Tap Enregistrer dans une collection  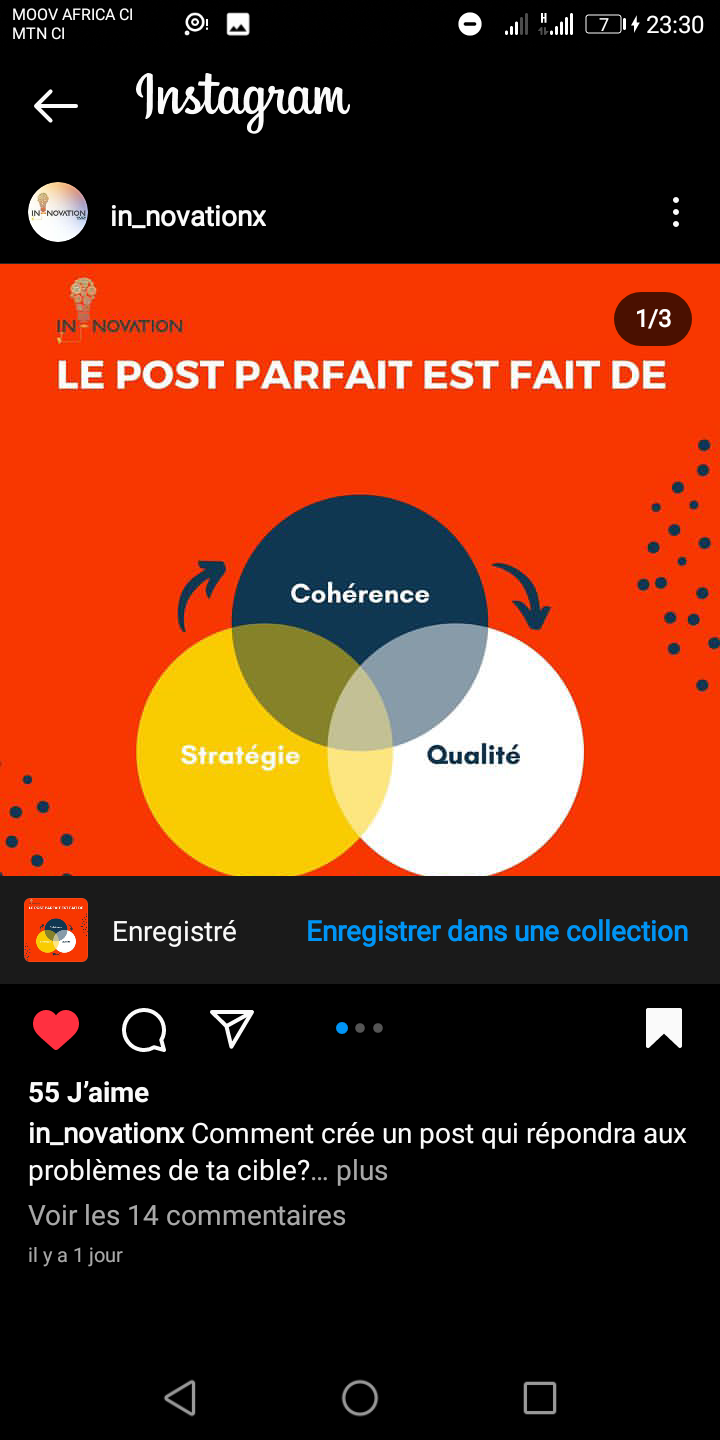497,931
